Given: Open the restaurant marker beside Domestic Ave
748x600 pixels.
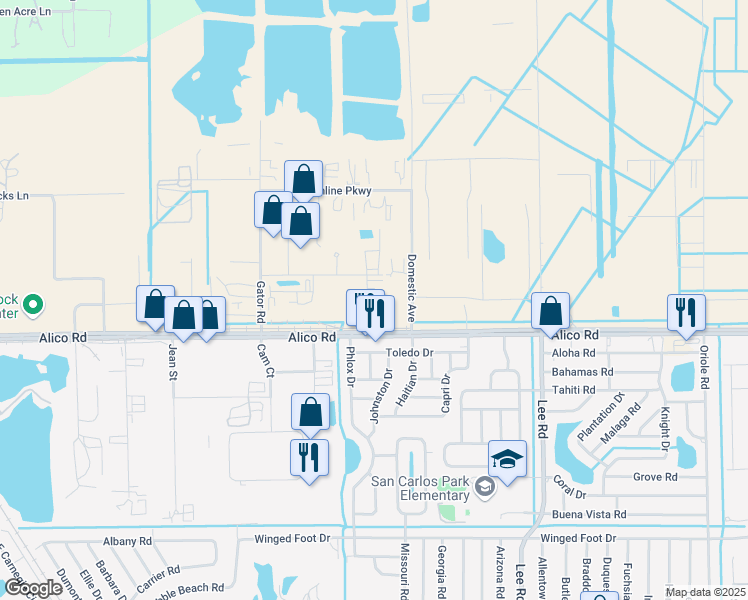Looking at the screenshot, I should point(376,312).
